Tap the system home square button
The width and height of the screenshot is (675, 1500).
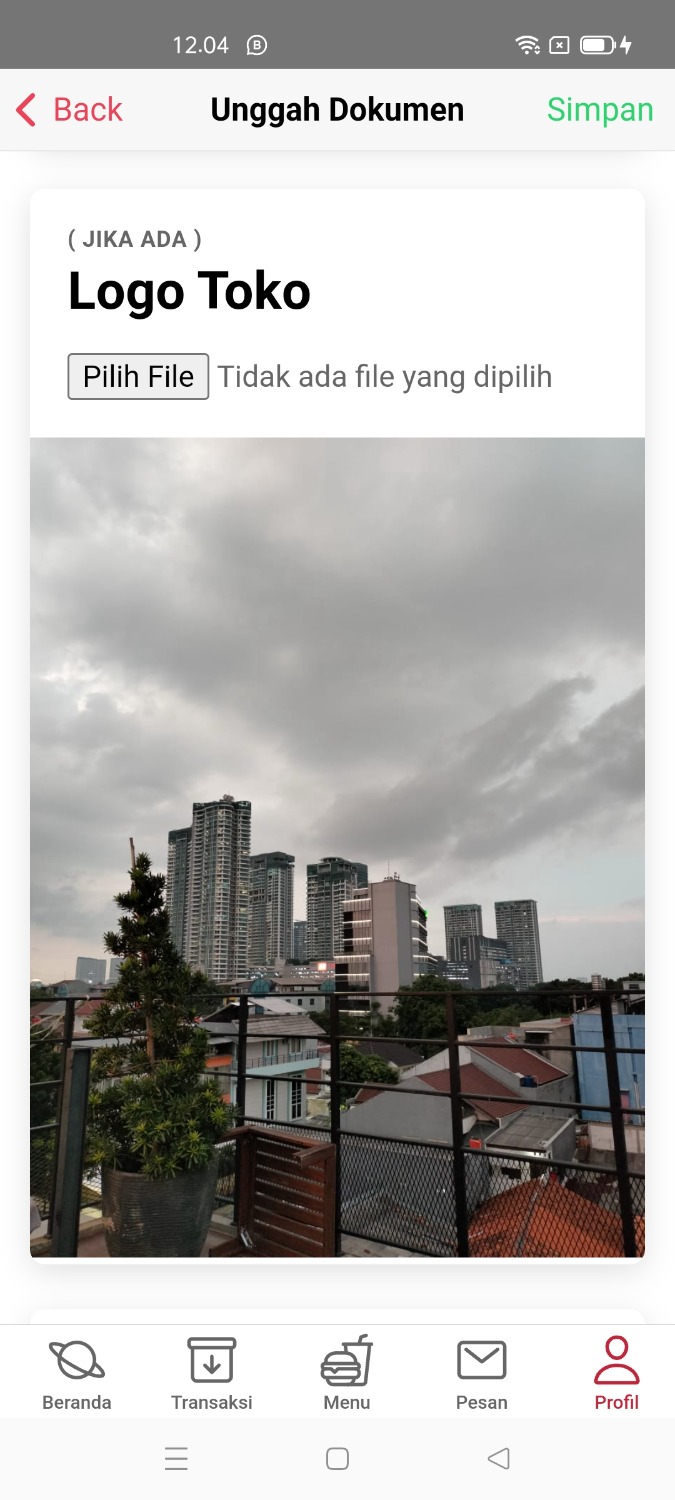337,1459
